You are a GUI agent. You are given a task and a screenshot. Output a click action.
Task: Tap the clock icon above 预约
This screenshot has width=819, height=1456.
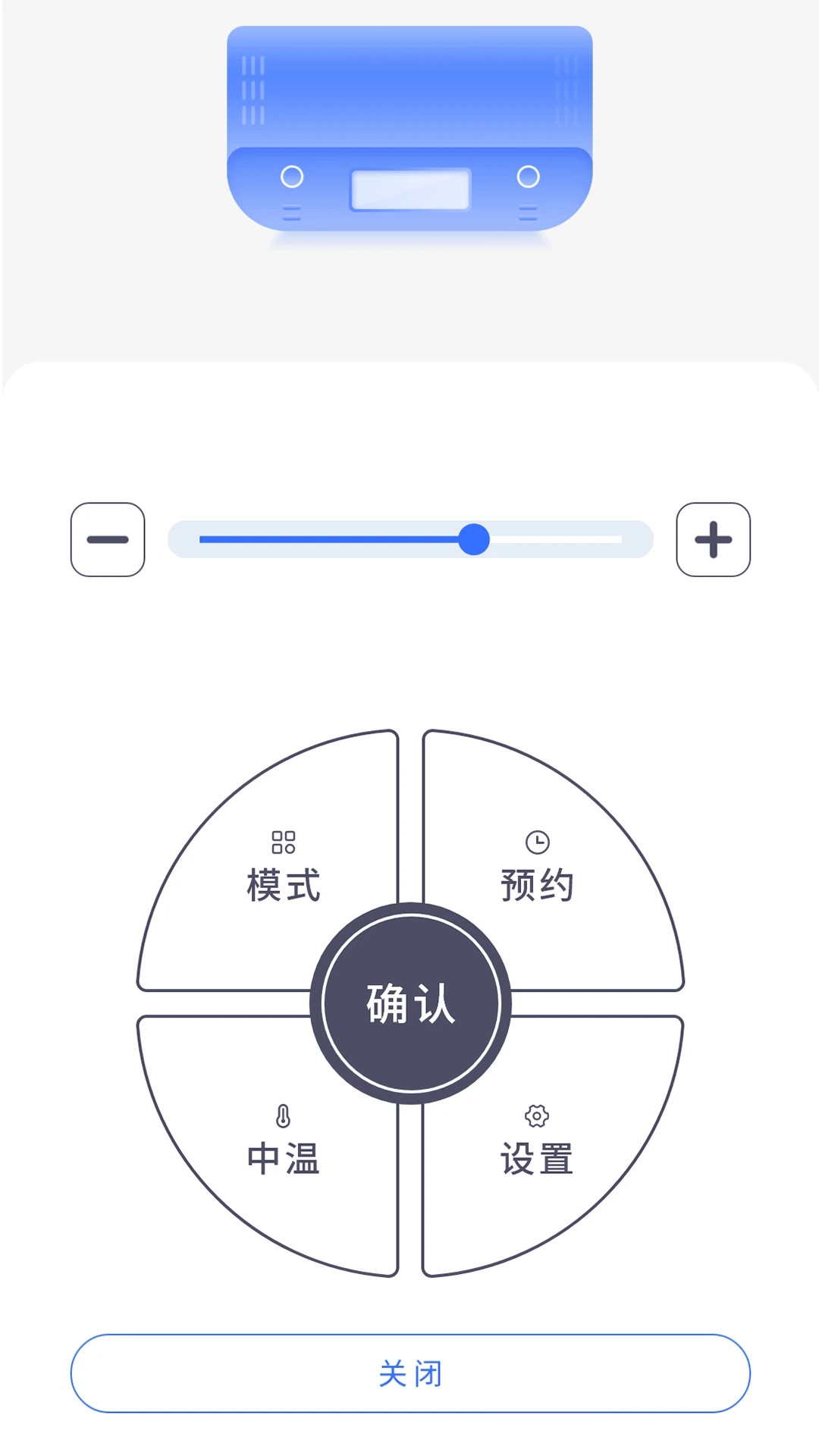click(536, 842)
